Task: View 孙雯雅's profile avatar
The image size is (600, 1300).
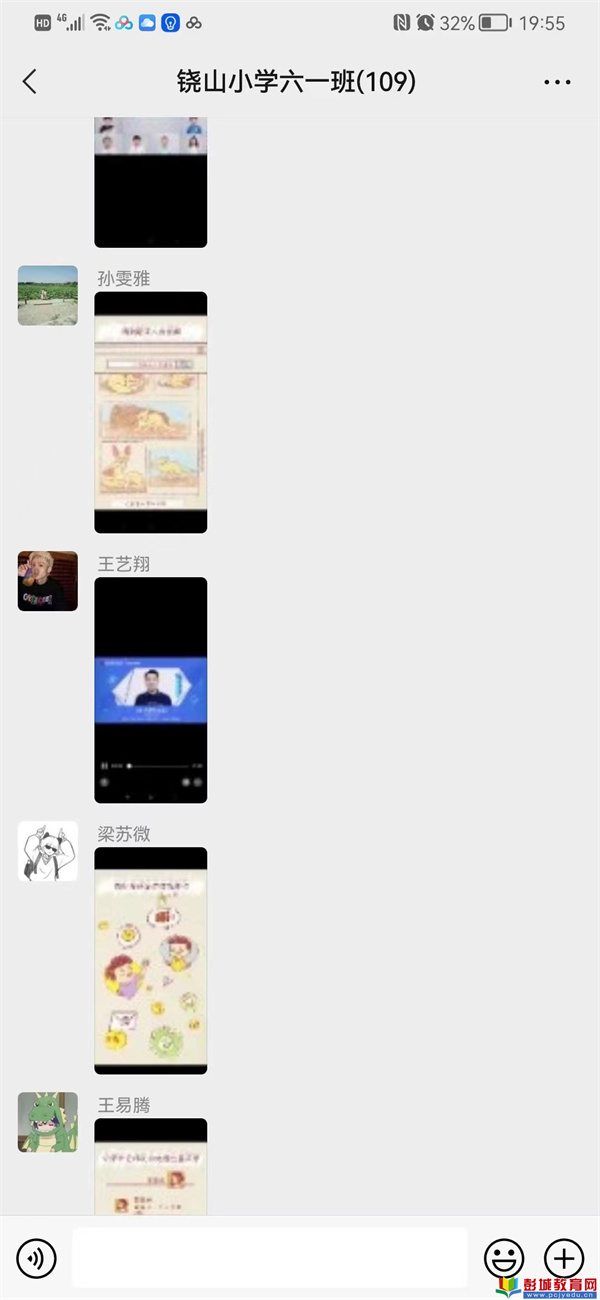Action: 47,295
